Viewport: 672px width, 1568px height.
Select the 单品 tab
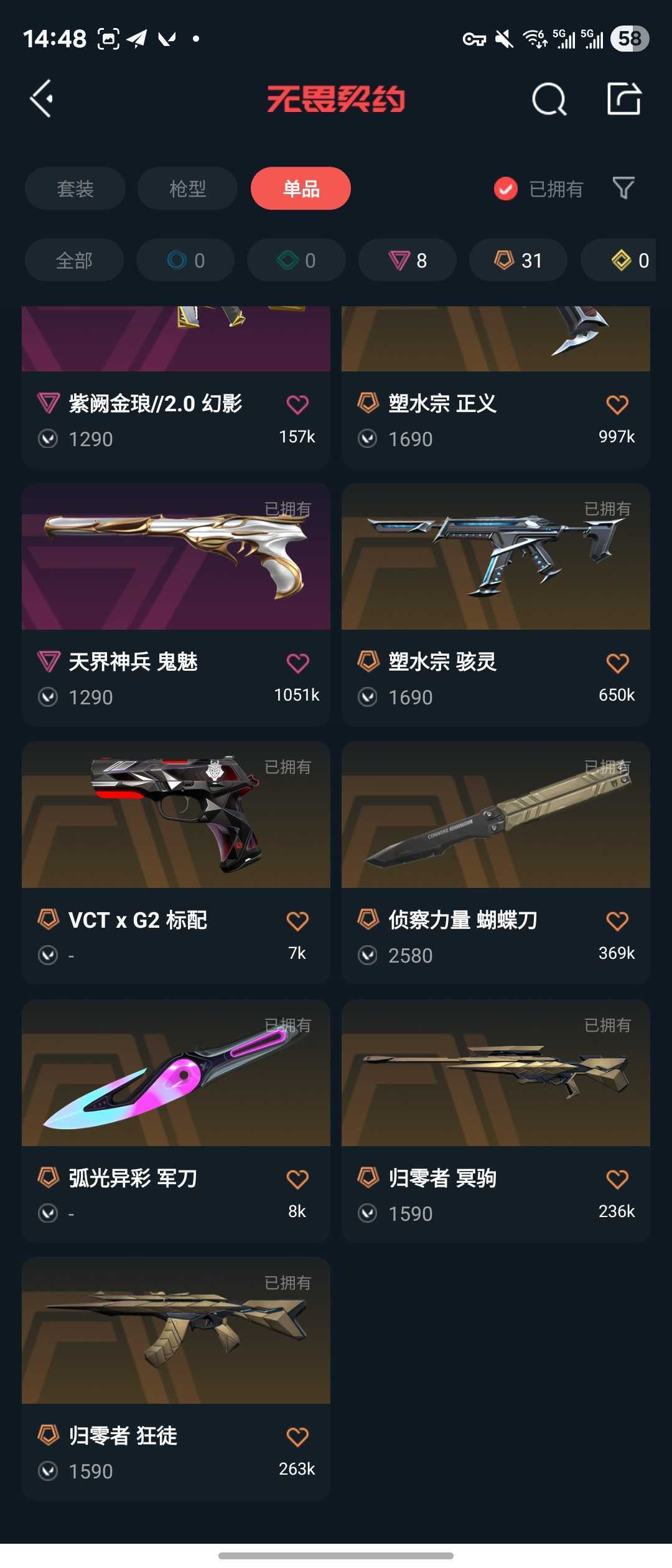[x=300, y=189]
